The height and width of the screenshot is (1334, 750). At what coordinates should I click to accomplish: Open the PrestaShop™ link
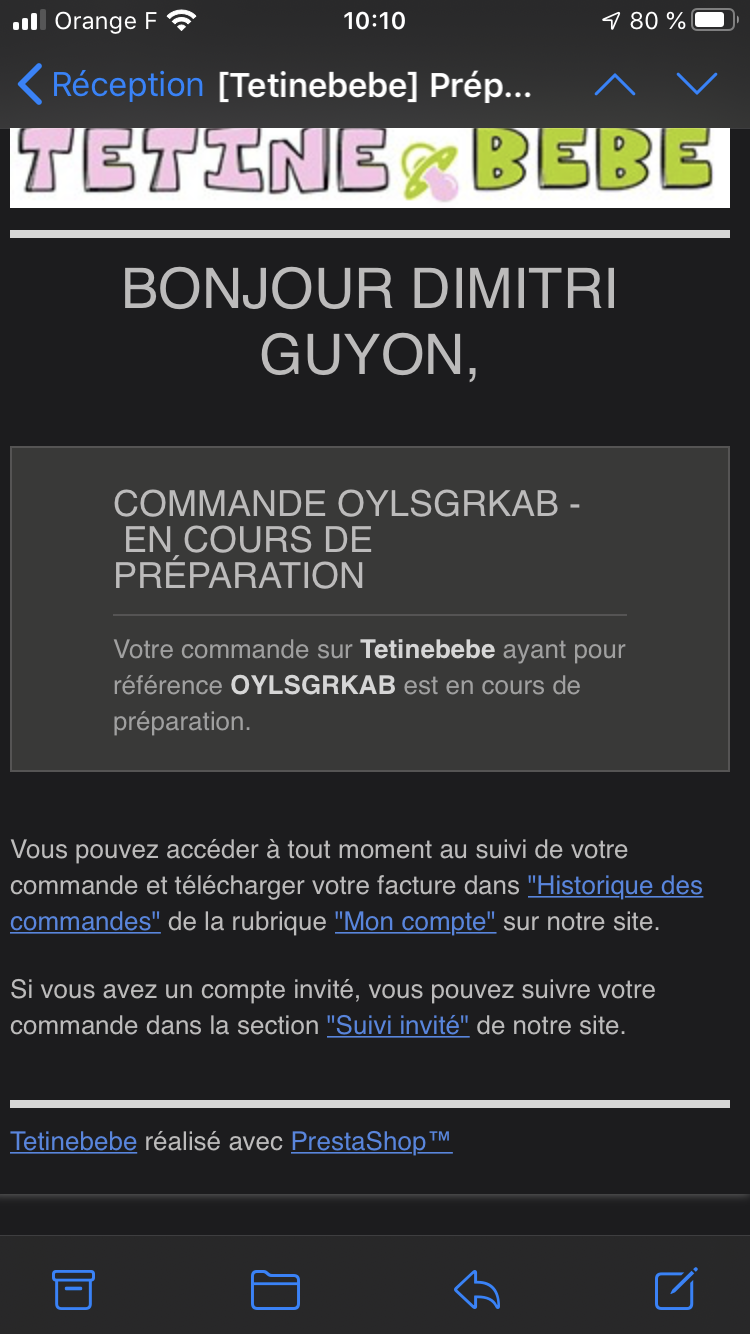pyautogui.click(x=371, y=1141)
